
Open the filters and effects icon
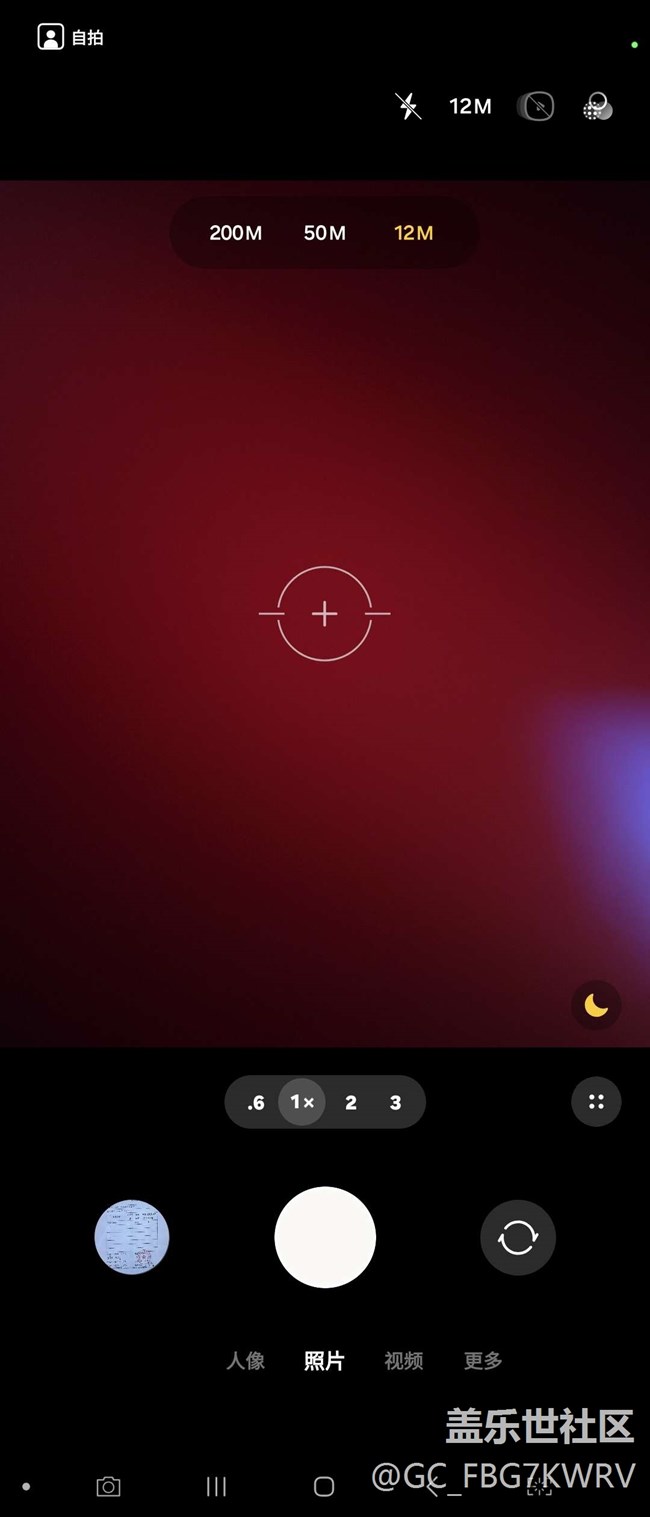(597, 107)
